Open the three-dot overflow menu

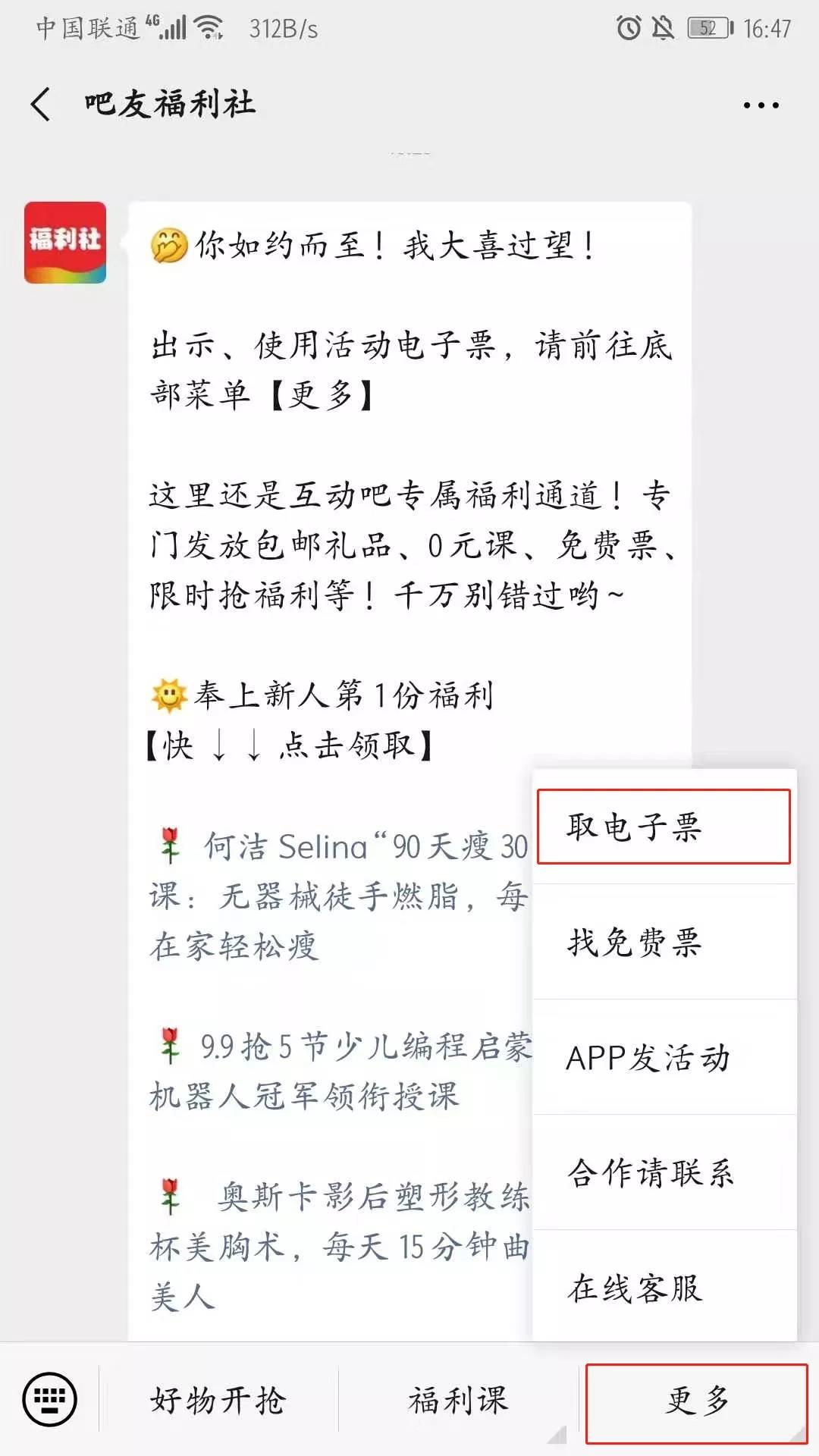761,105
